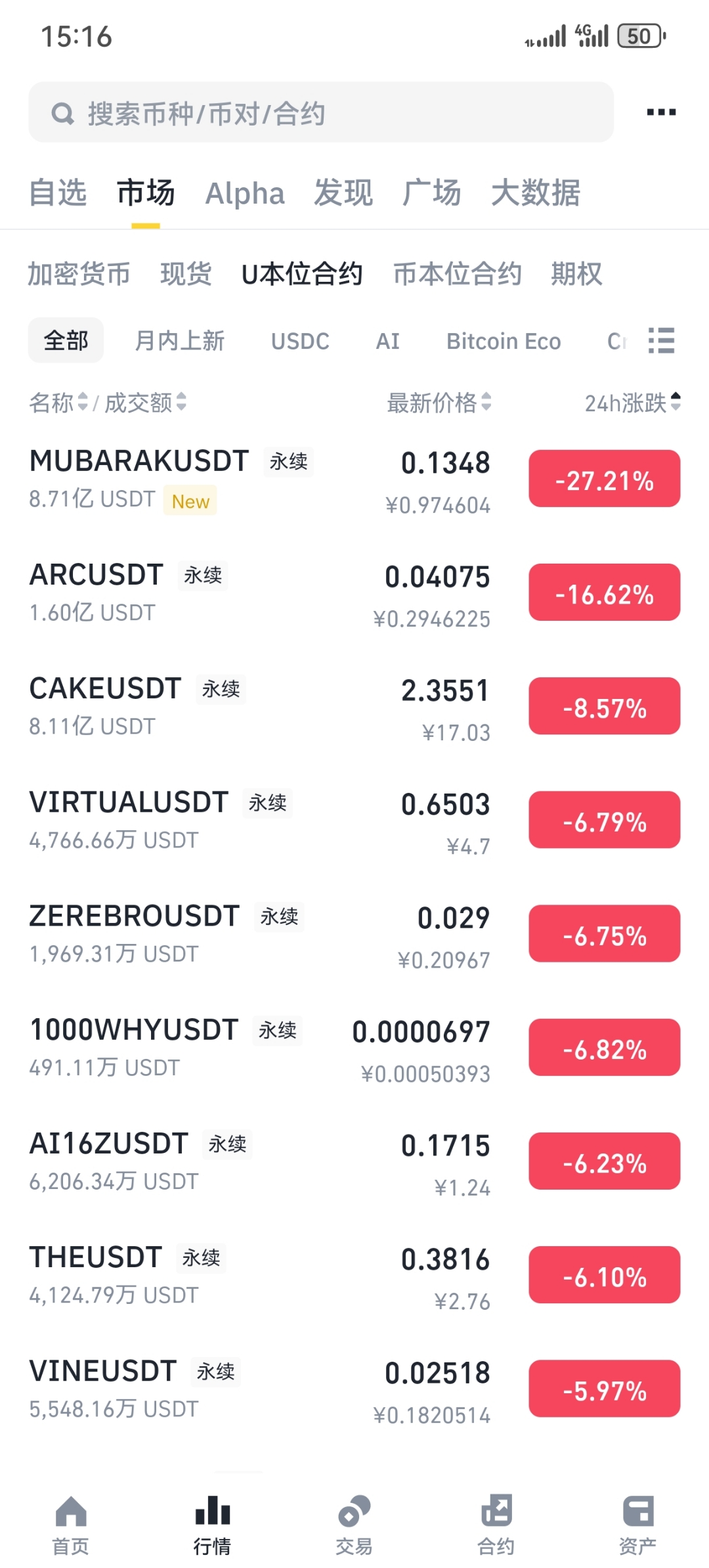Tap the search magnifier icon in search bar
Viewport: 709px width, 1568px height.
(x=62, y=113)
